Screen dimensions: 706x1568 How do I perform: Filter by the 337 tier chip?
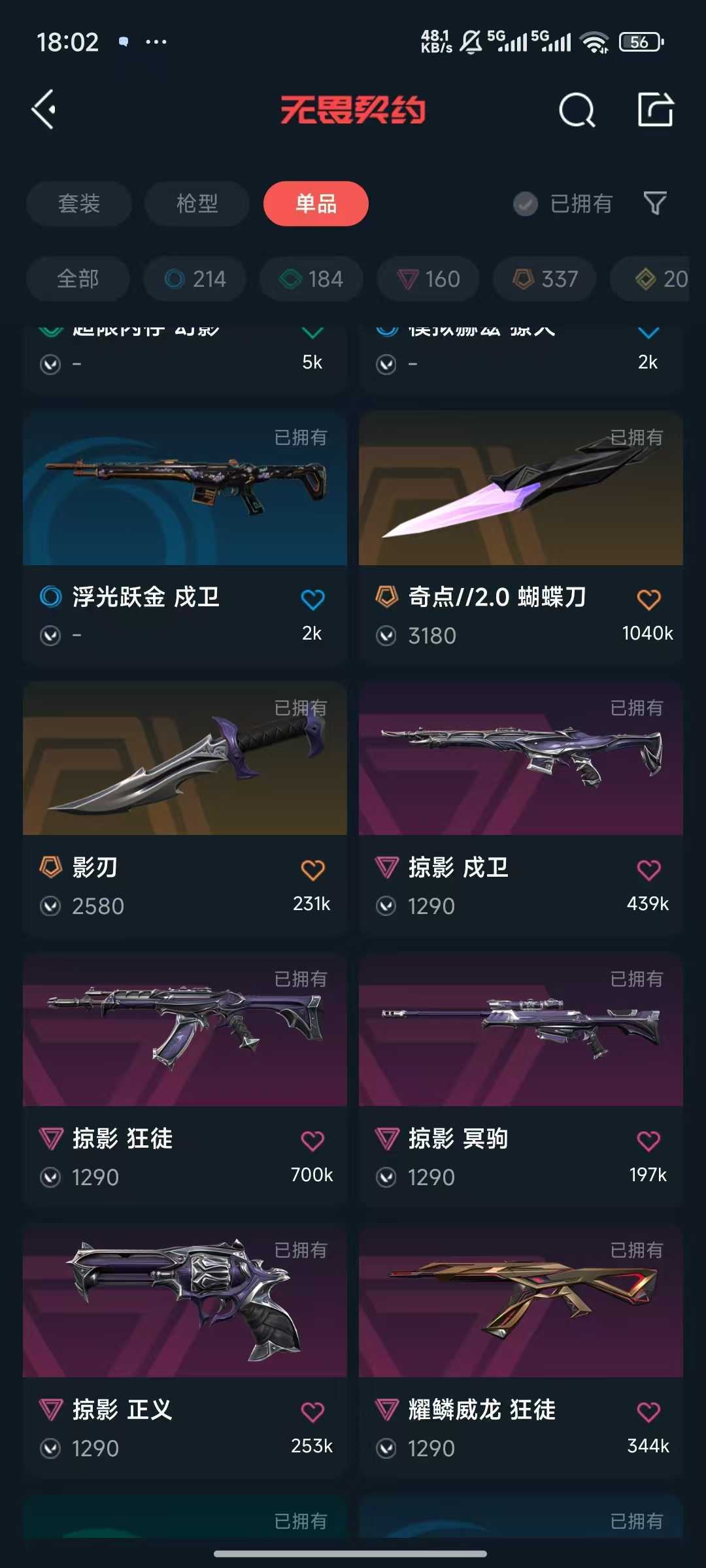[x=545, y=279]
